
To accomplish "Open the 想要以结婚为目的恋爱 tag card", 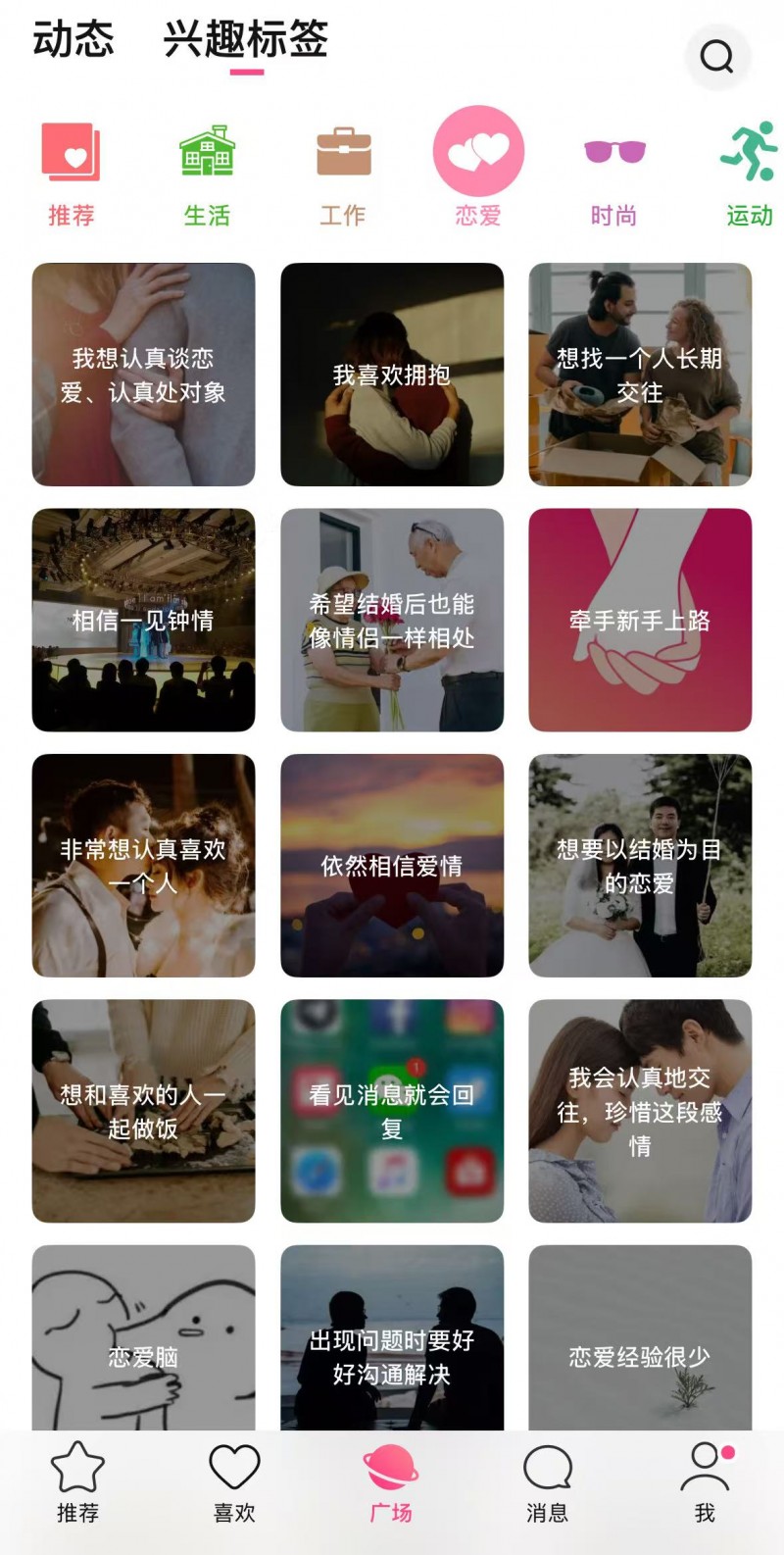I will coord(640,865).
